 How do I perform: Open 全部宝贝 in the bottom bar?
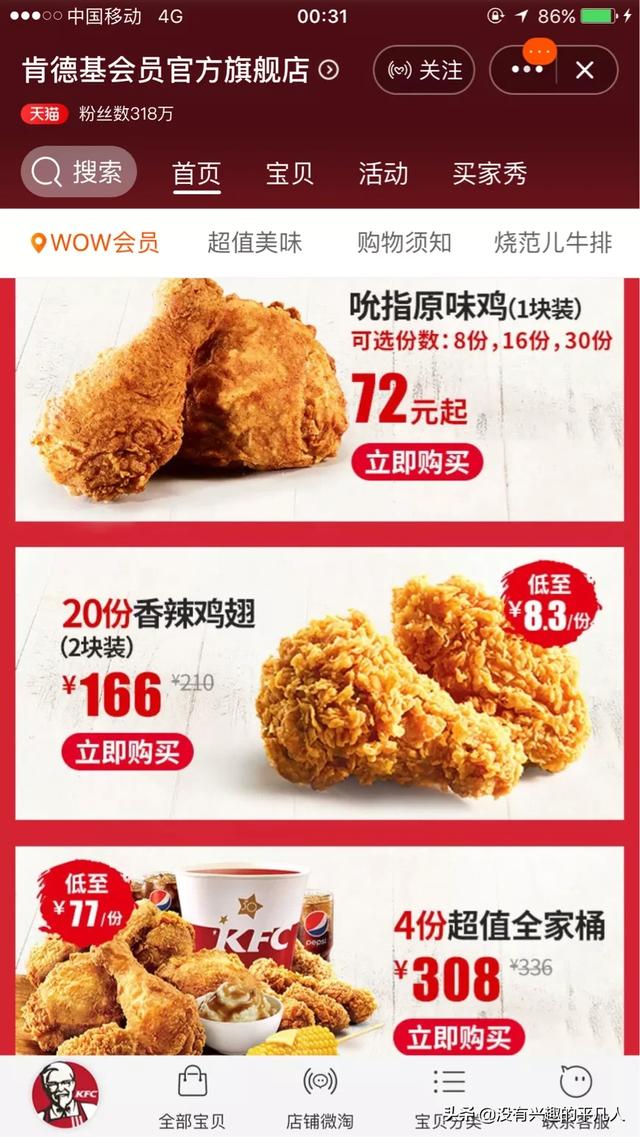pos(192,1096)
